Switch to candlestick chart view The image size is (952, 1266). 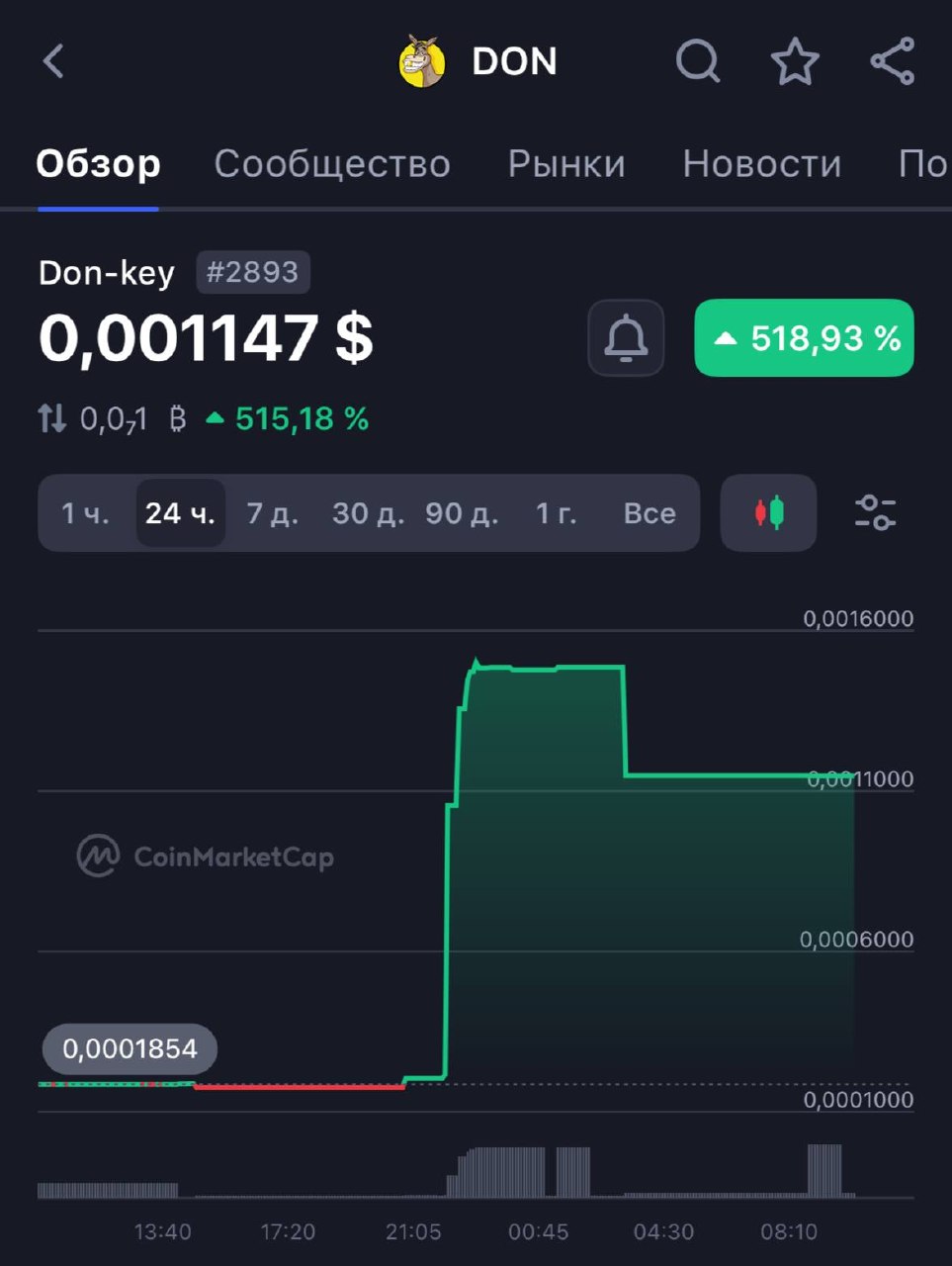pos(768,513)
